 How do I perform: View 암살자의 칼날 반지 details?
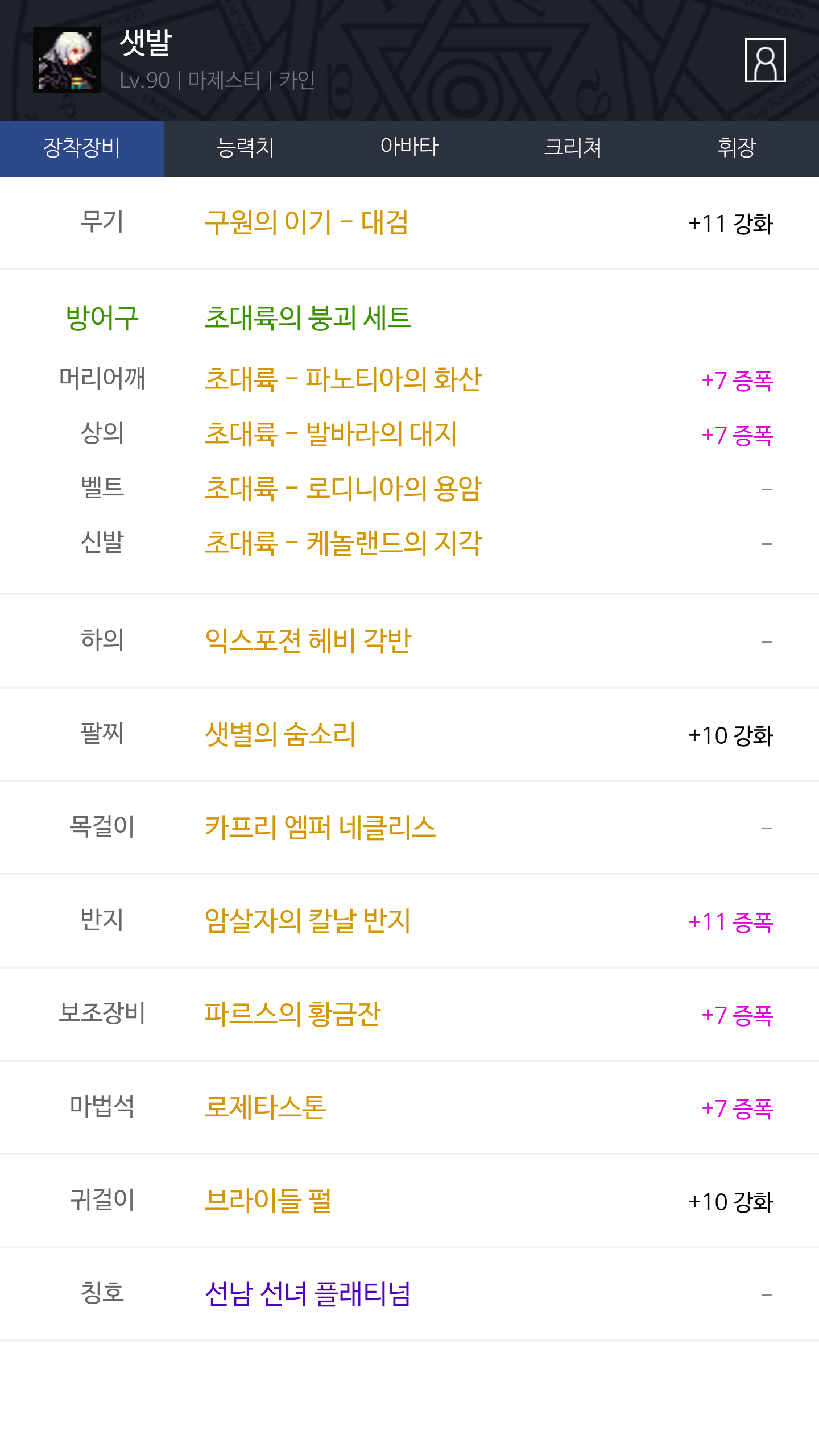click(308, 921)
